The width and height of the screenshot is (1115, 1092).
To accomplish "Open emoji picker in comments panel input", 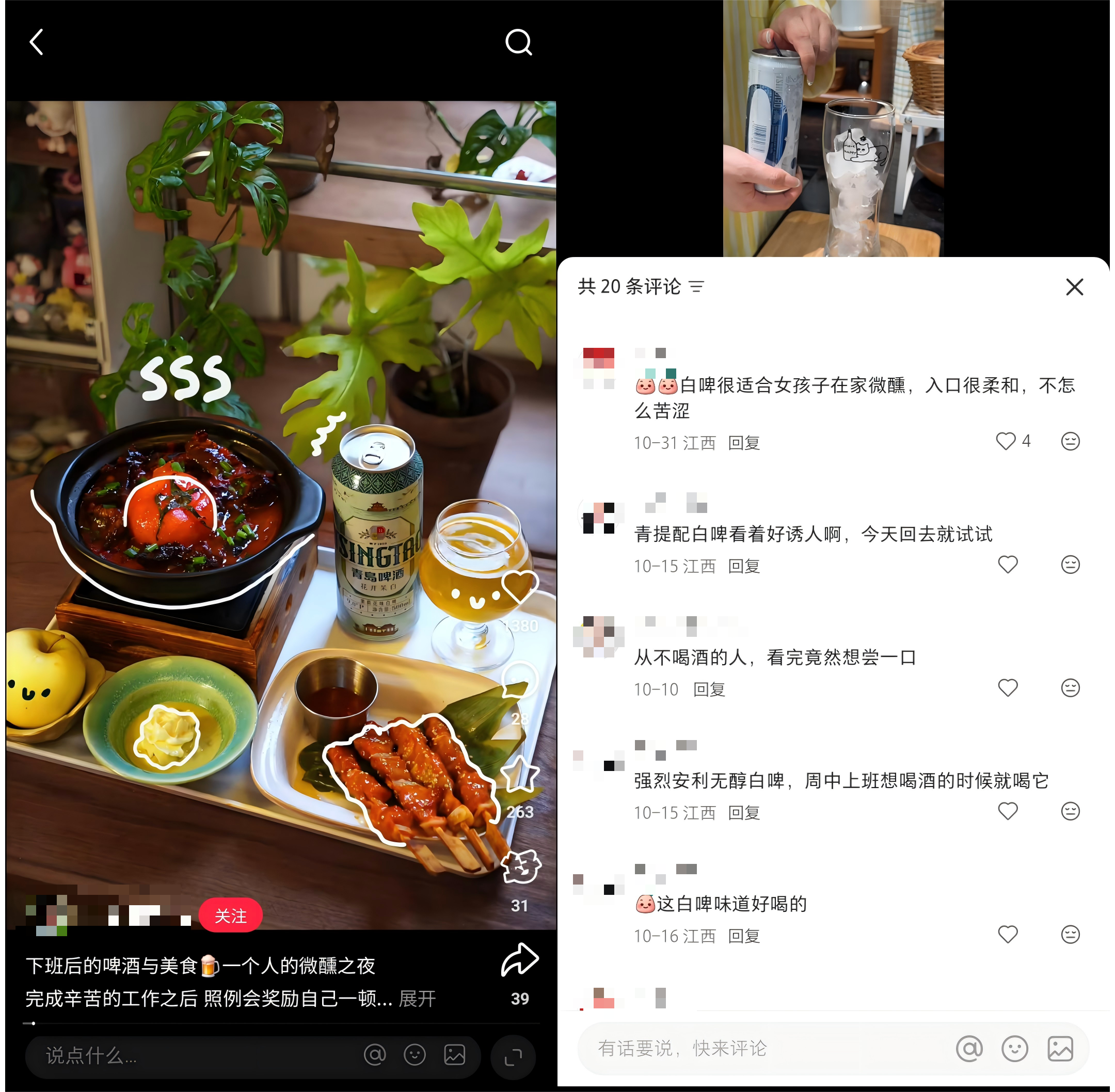I will point(1015,1049).
